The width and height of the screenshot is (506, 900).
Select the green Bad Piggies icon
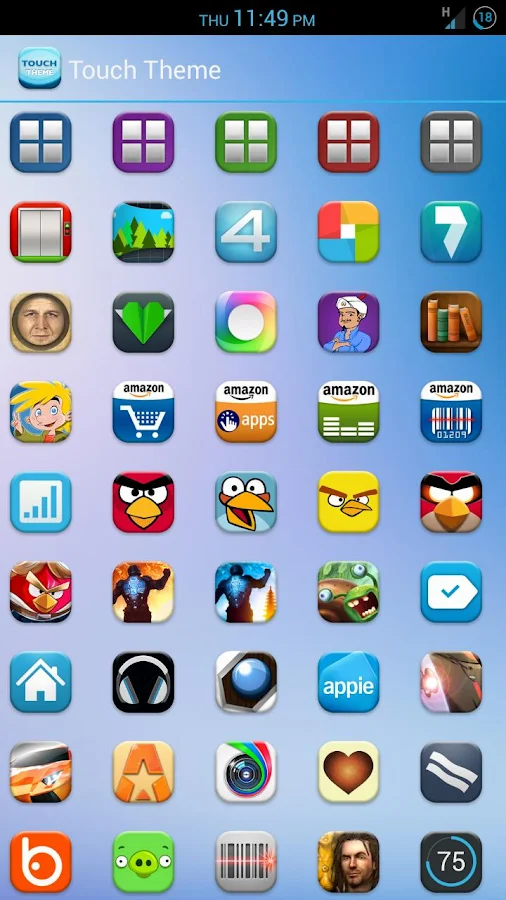point(143,862)
